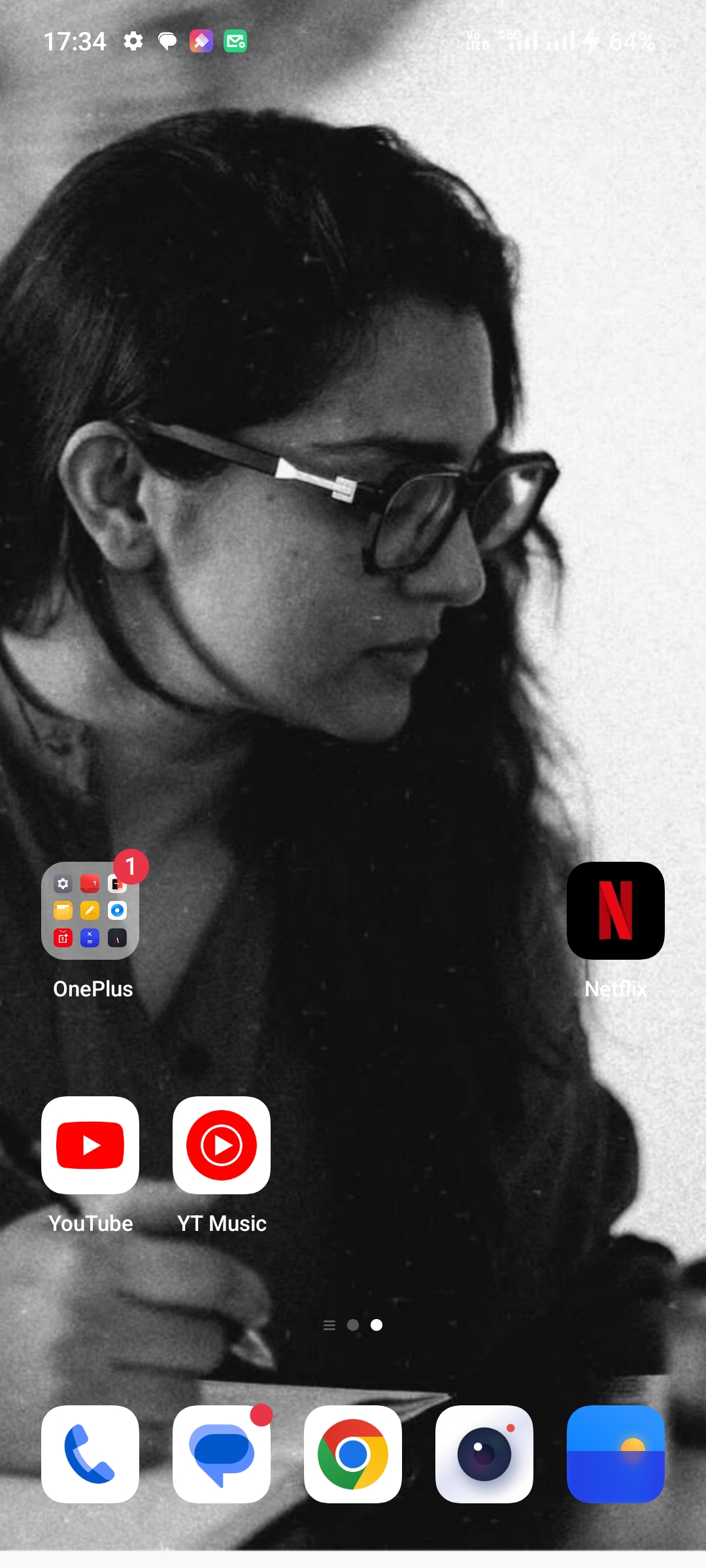Open the Messages app in the dock
Image resolution: width=706 pixels, height=1568 pixels.
(x=222, y=1454)
